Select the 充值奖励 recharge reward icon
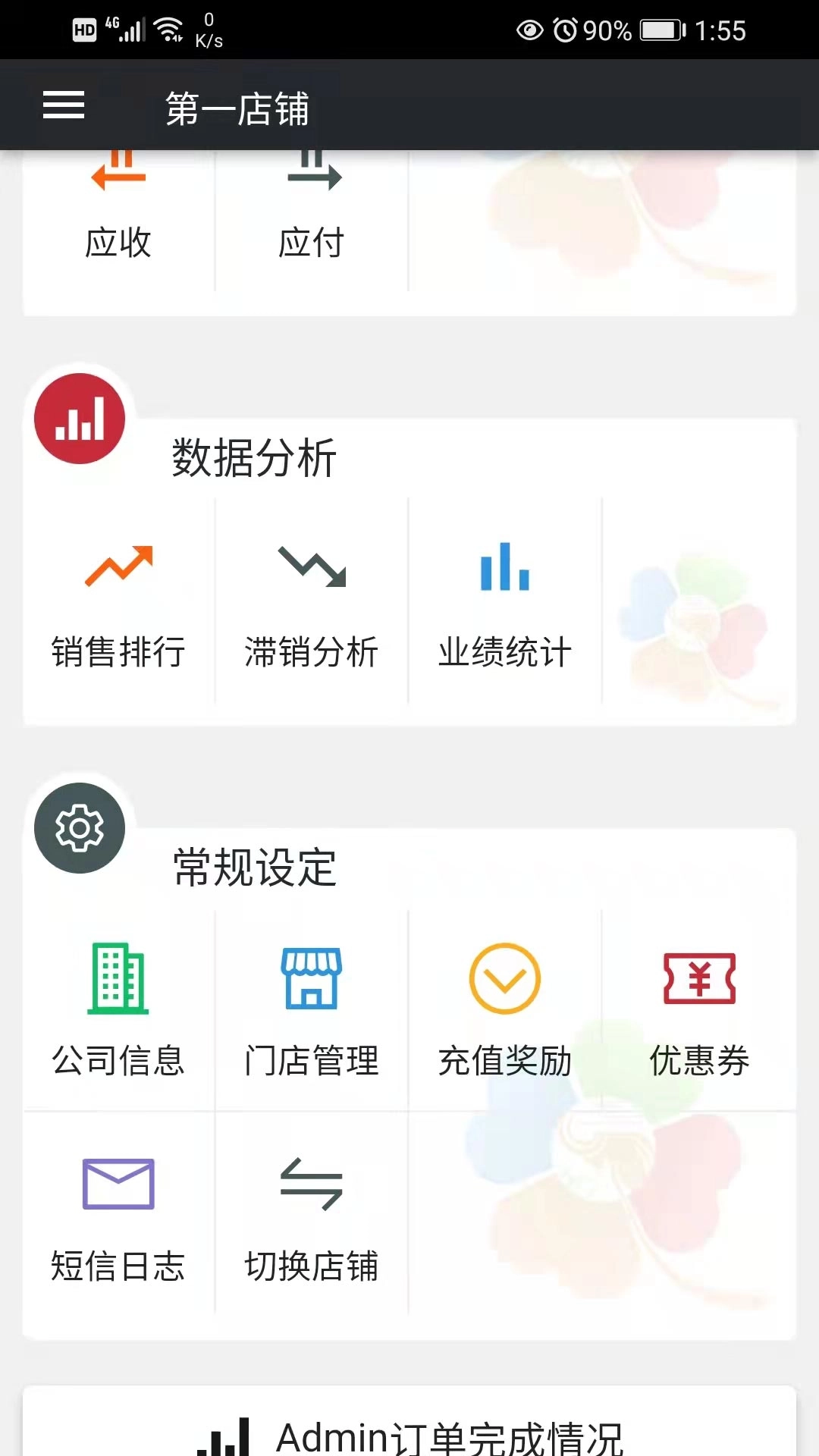Viewport: 819px width, 1456px height. click(x=504, y=1009)
